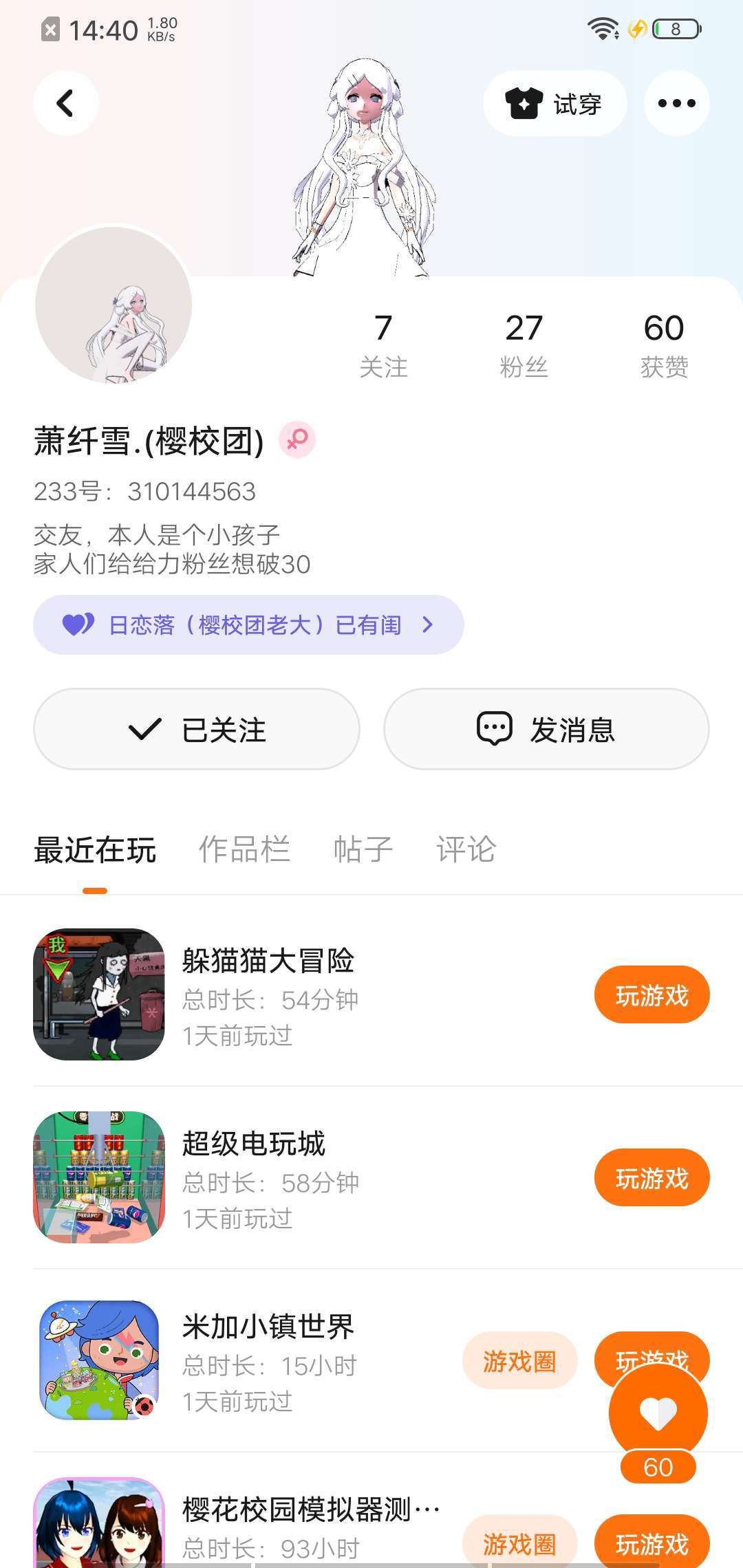
Task: Open 游戏圈 for 樱花校园模拟器
Action: (x=519, y=1543)
